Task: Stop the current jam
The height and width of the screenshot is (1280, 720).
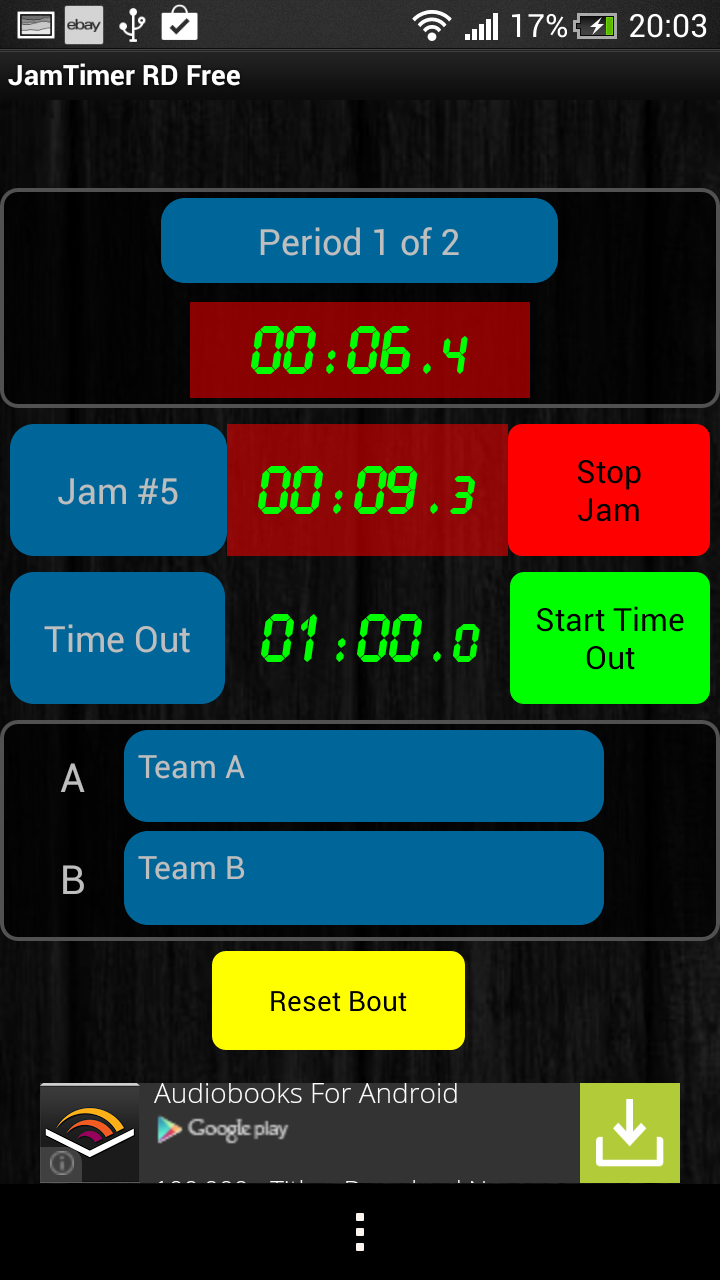Action: (x=608, y=489)
